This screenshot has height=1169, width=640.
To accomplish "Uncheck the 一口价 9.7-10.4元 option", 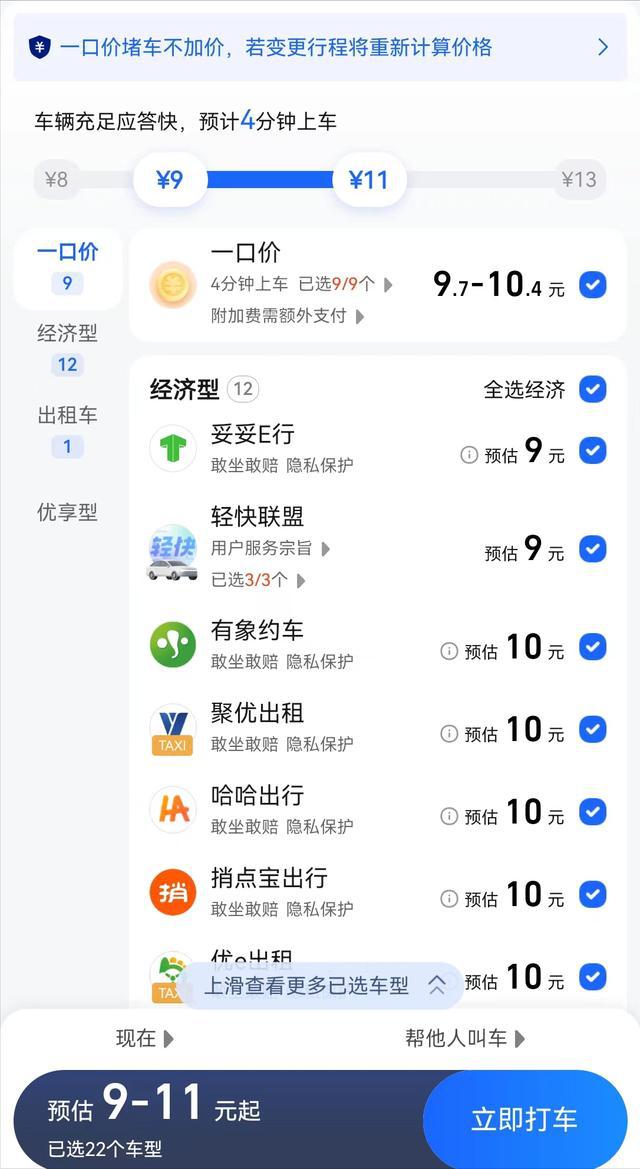I will coord(593,286).
